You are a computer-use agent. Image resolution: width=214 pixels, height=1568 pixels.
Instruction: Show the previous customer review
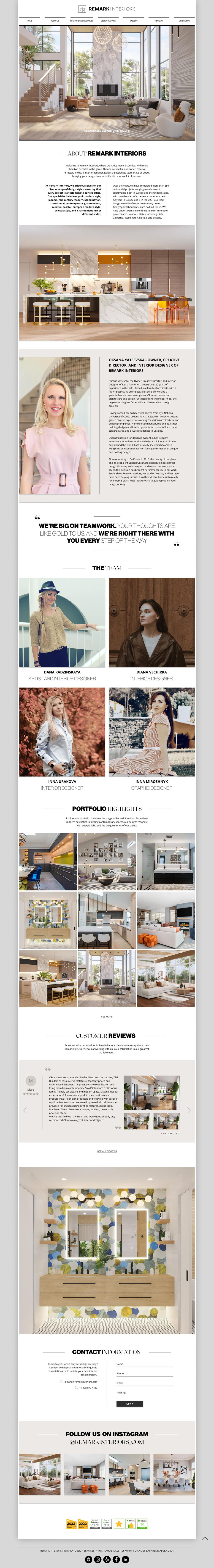[25, 1110]
